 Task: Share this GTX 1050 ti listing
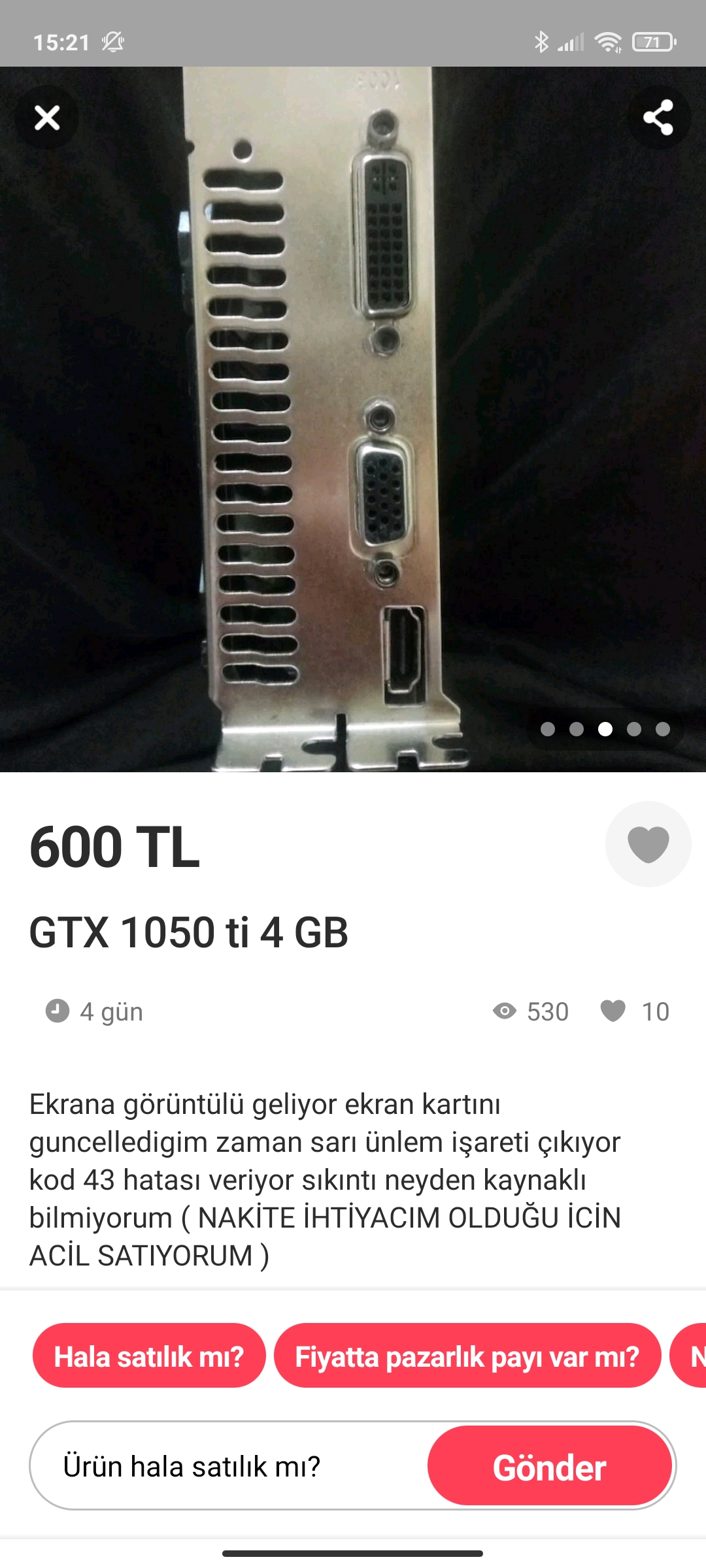coord(658,118)
